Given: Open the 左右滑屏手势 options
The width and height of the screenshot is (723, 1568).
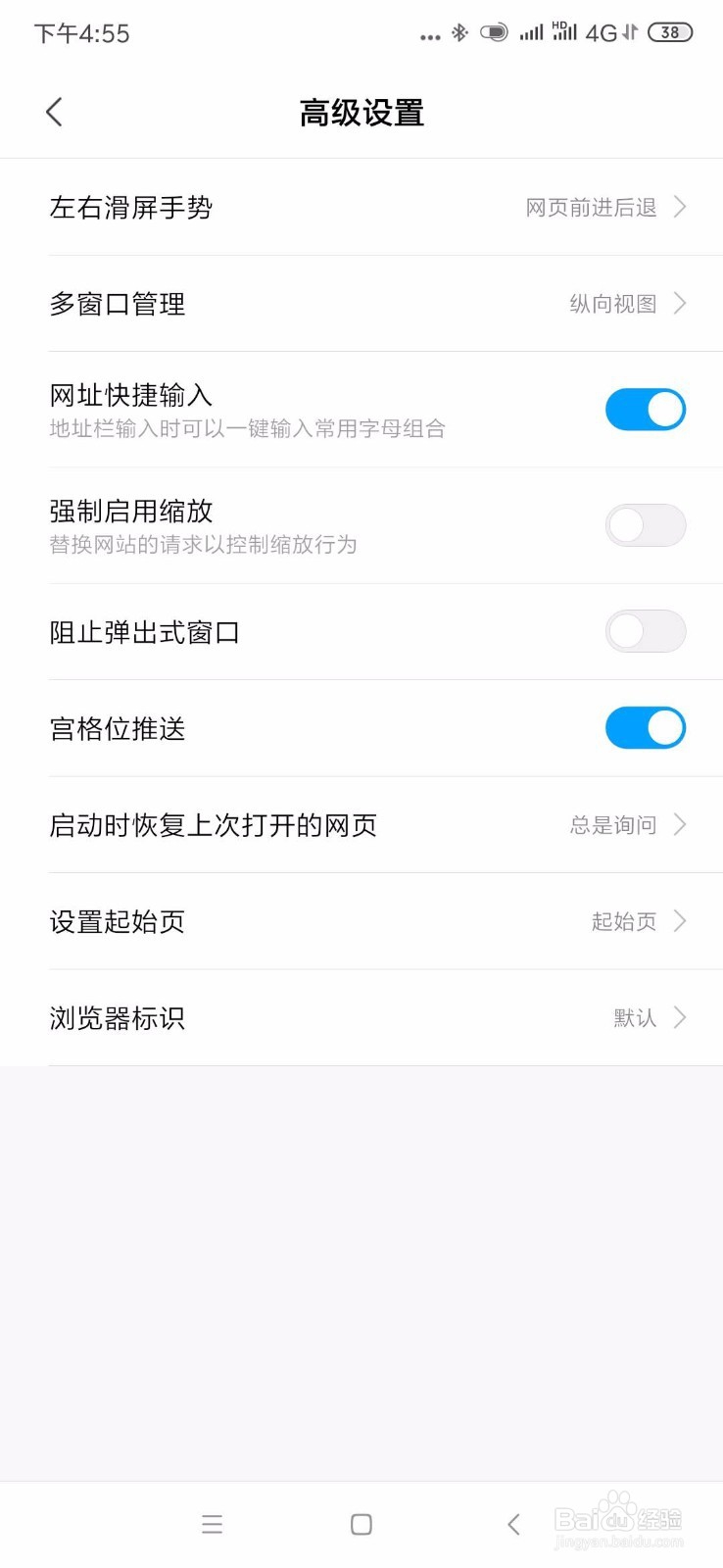Looking at the screenshot, I should (x=361, y=207).
